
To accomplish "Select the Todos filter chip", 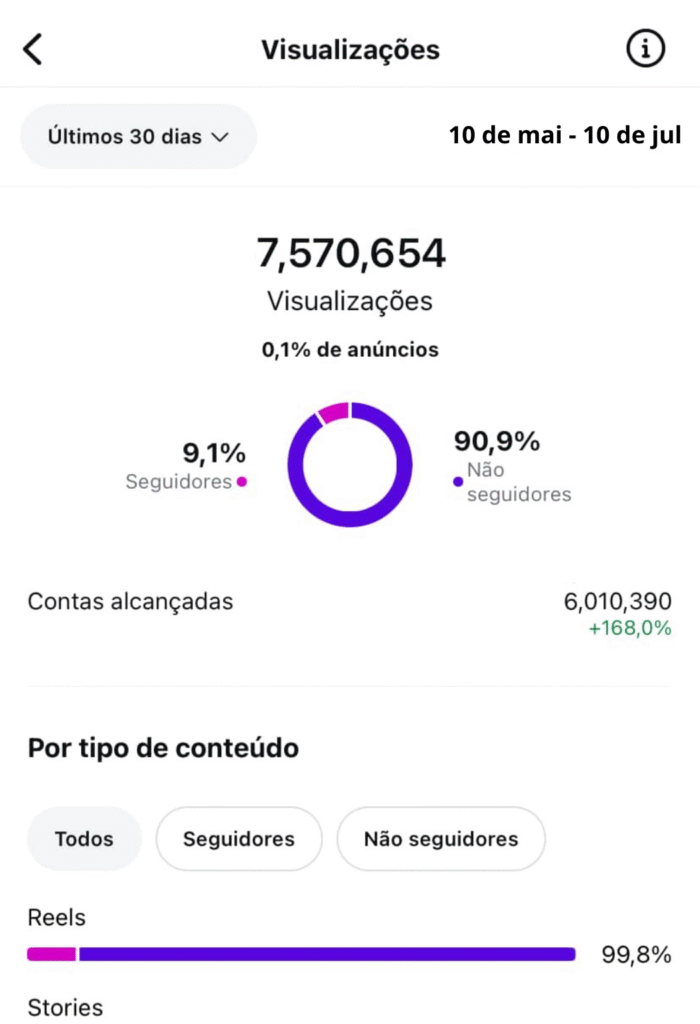I will (x=84, y=839).
